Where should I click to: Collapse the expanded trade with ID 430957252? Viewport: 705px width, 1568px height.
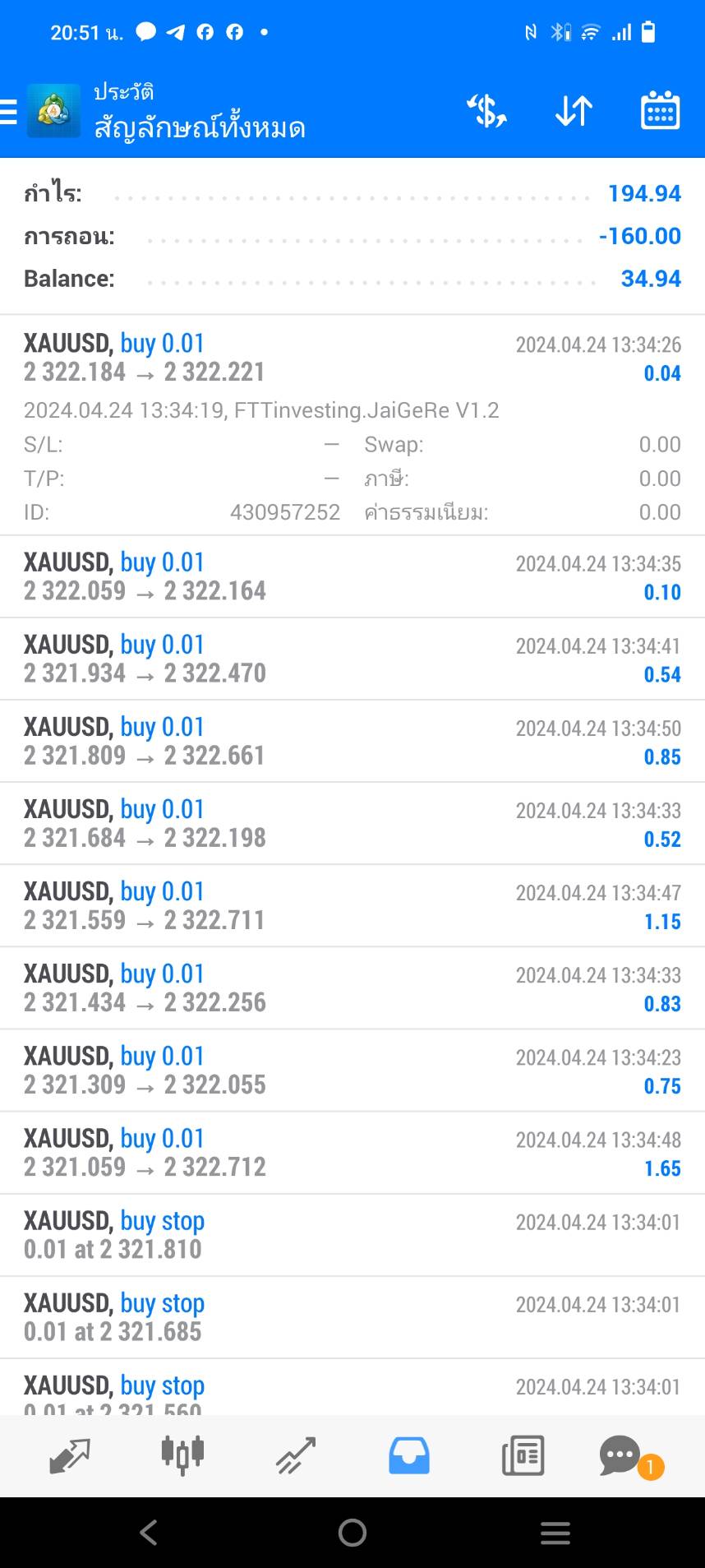coord(352,425)
